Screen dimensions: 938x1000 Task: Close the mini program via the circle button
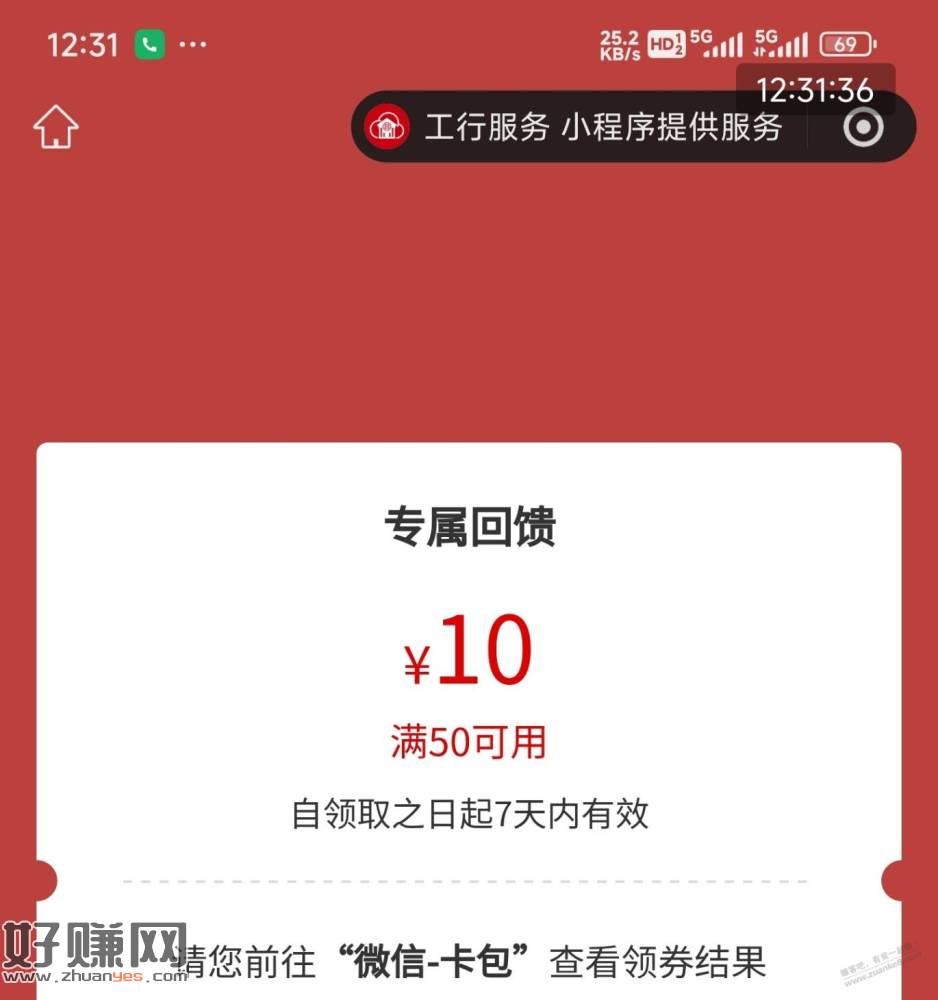click(x=863, y=127)
